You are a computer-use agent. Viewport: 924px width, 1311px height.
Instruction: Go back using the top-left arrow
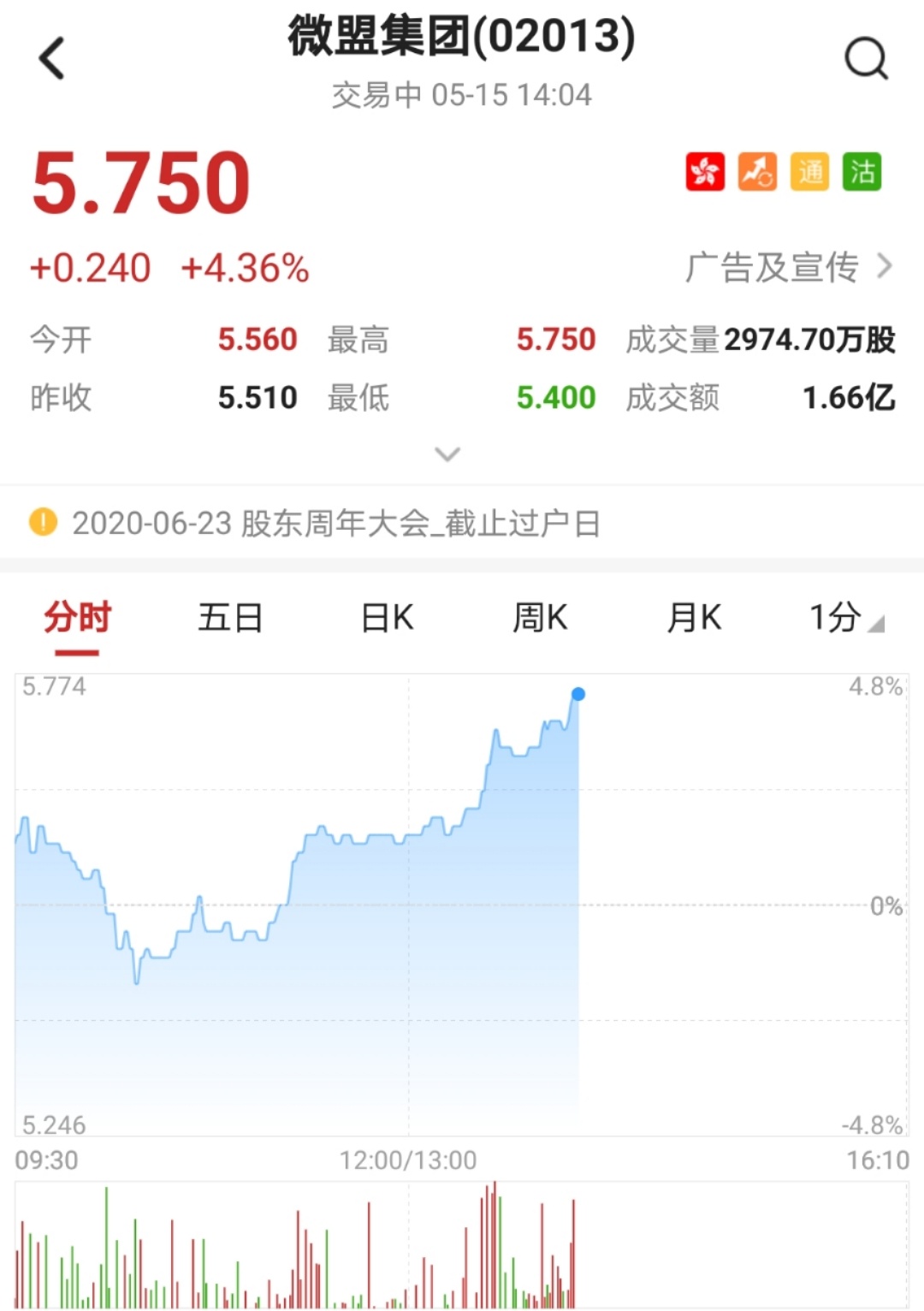click(x=52, y=59)
